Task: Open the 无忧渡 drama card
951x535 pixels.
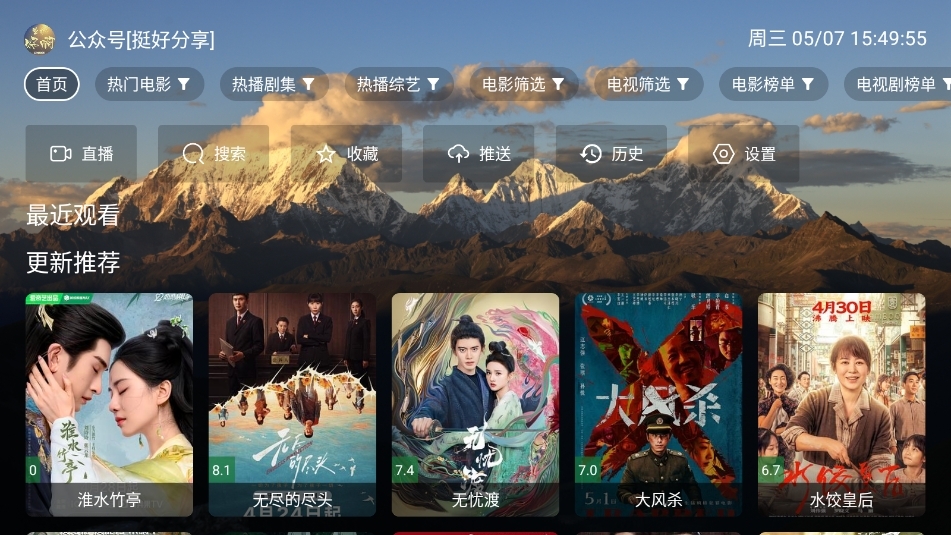Action: [475, 404]
